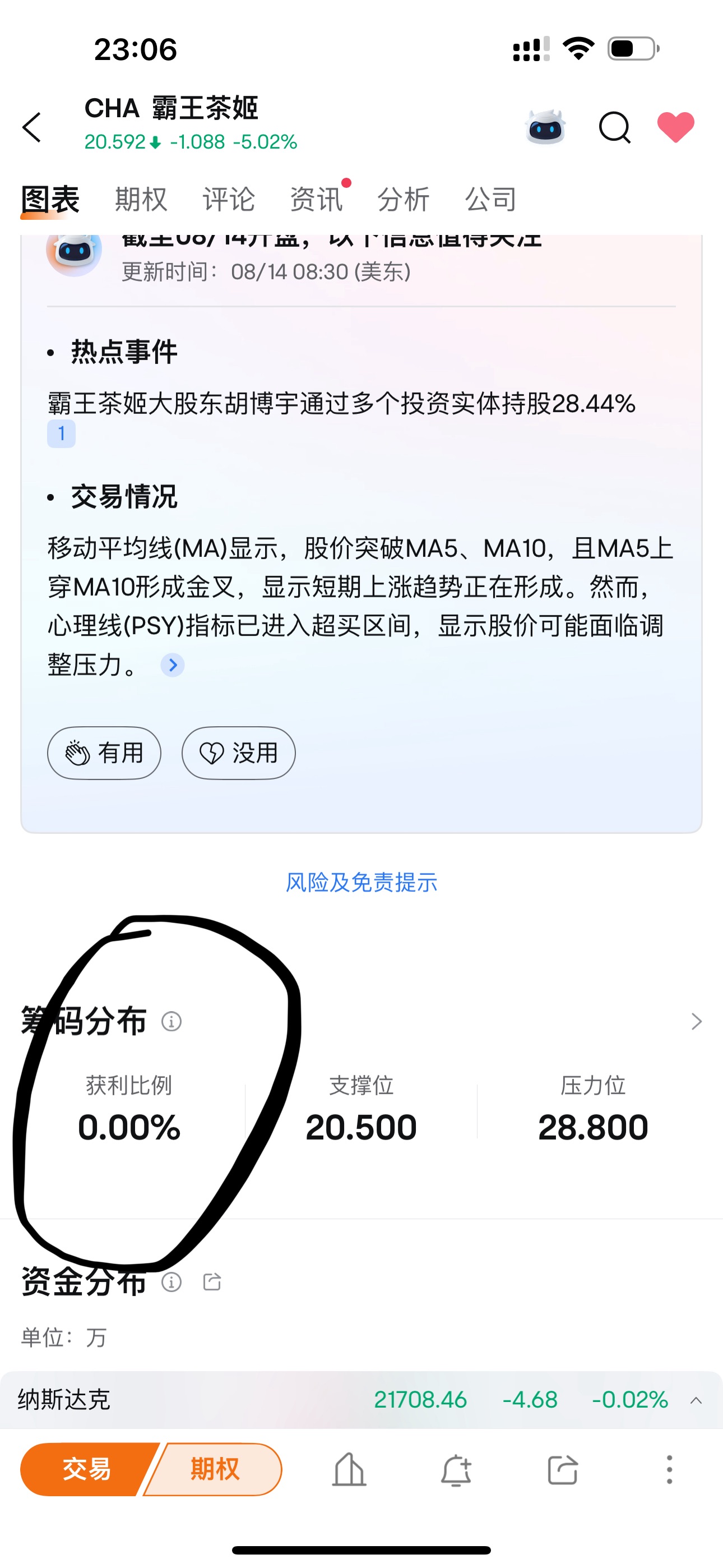Open reference 1 under 热点事件
The image size is (723, 1568).
point(62,433)
